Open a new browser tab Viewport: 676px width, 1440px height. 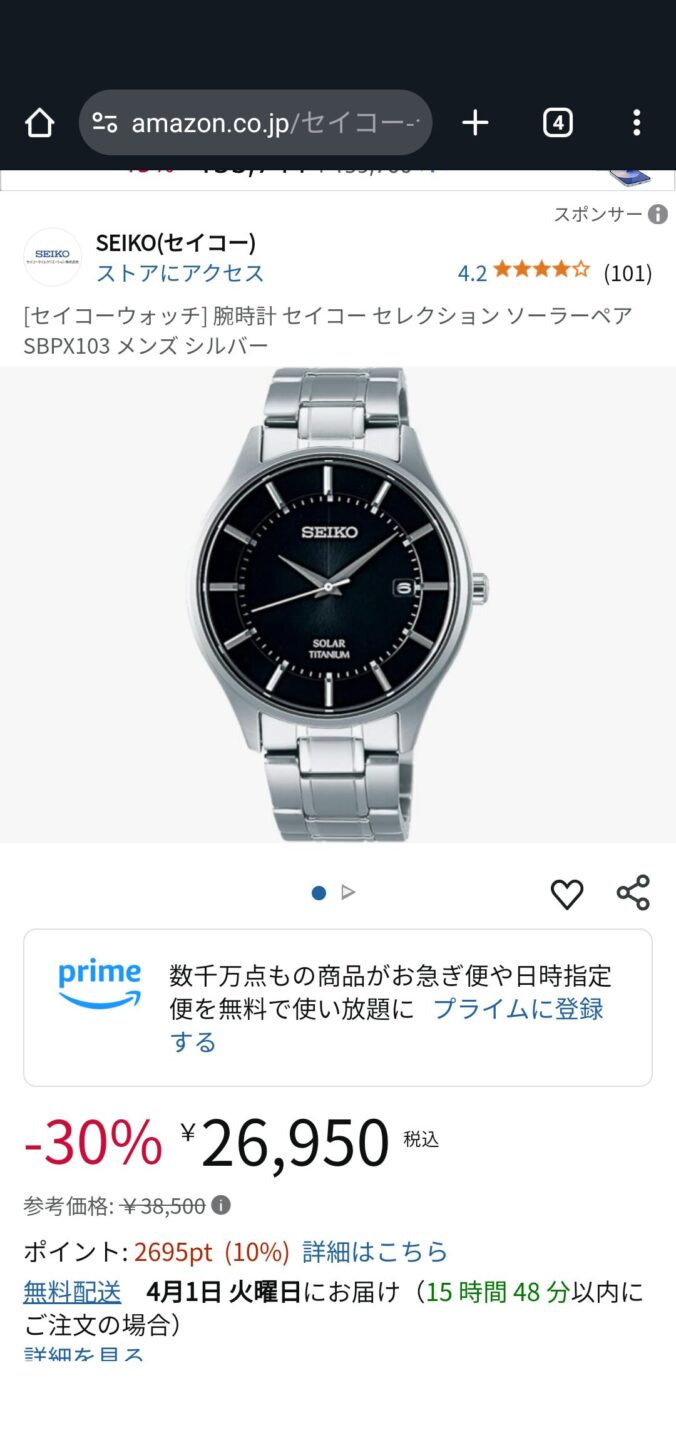tap(475, 123)
